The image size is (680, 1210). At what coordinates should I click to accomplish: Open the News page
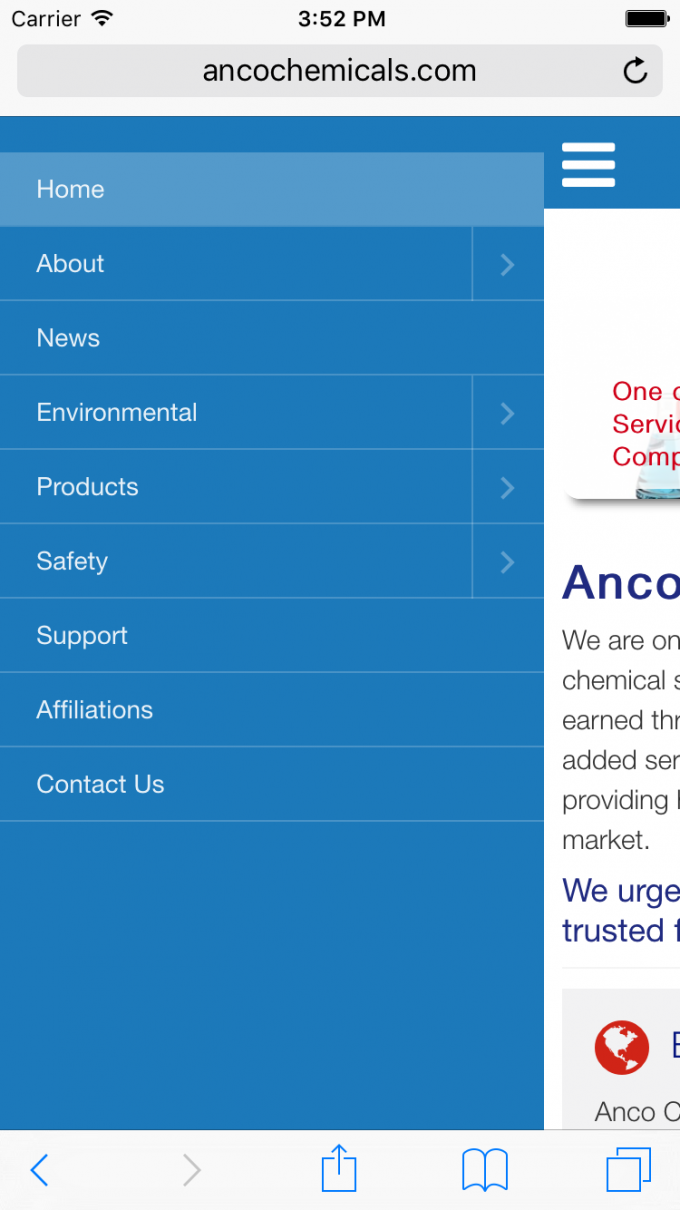[x=272, y=338]
